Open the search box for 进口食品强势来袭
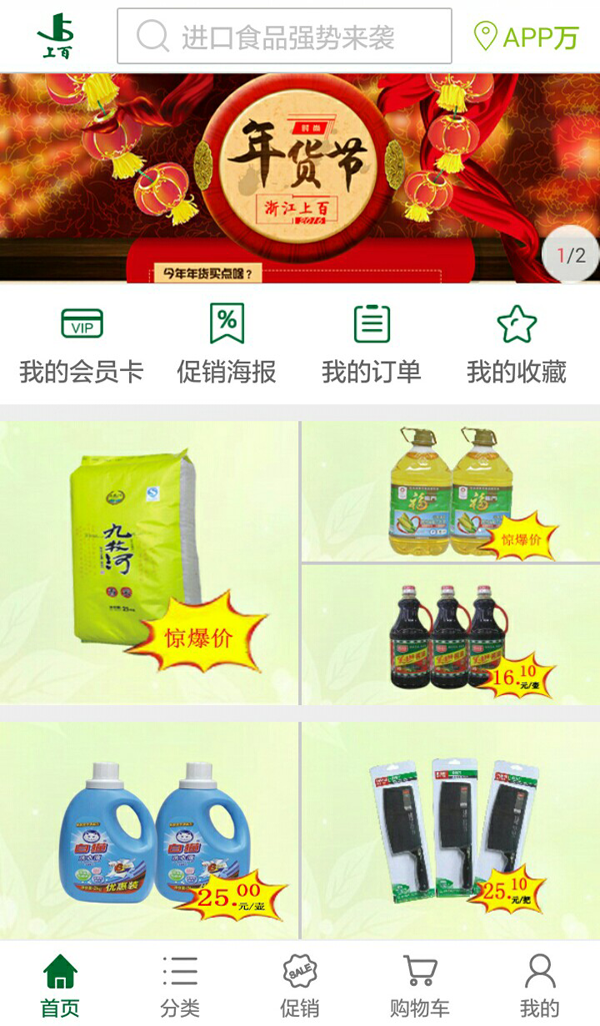Image resolution: width=600 pixels, height=1026 pixels. pos(284,37)
